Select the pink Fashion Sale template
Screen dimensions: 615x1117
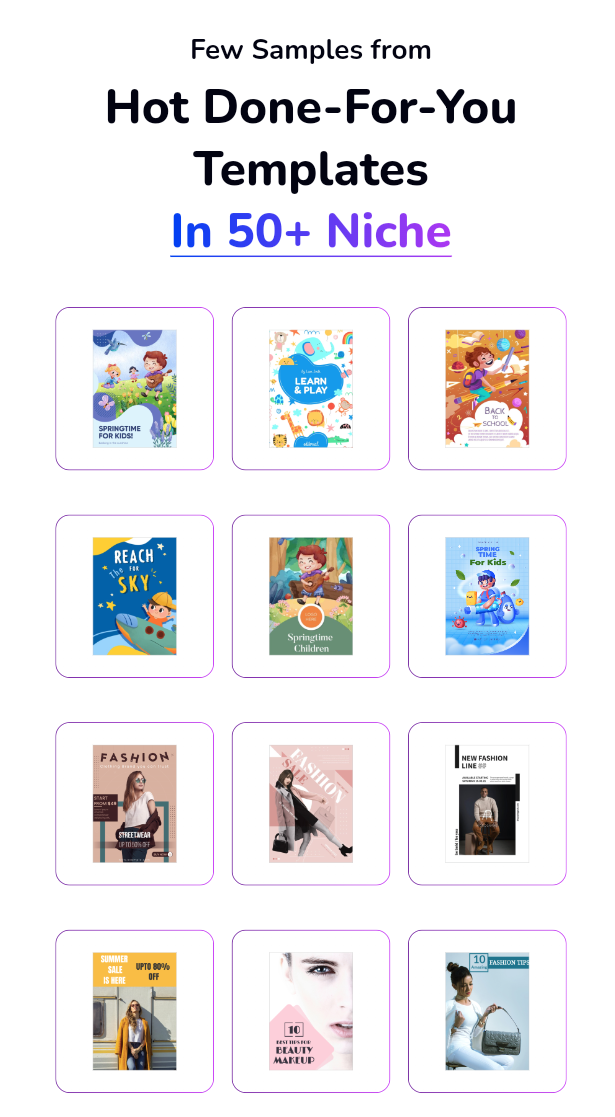(311, 804)
